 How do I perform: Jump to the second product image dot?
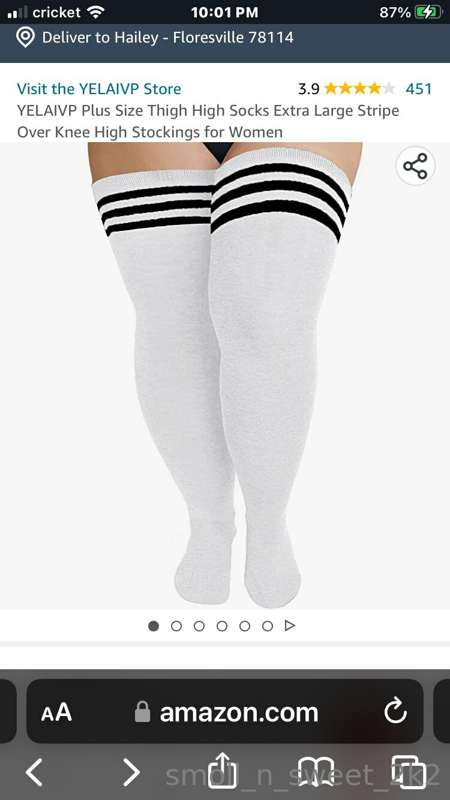(176, 626)
